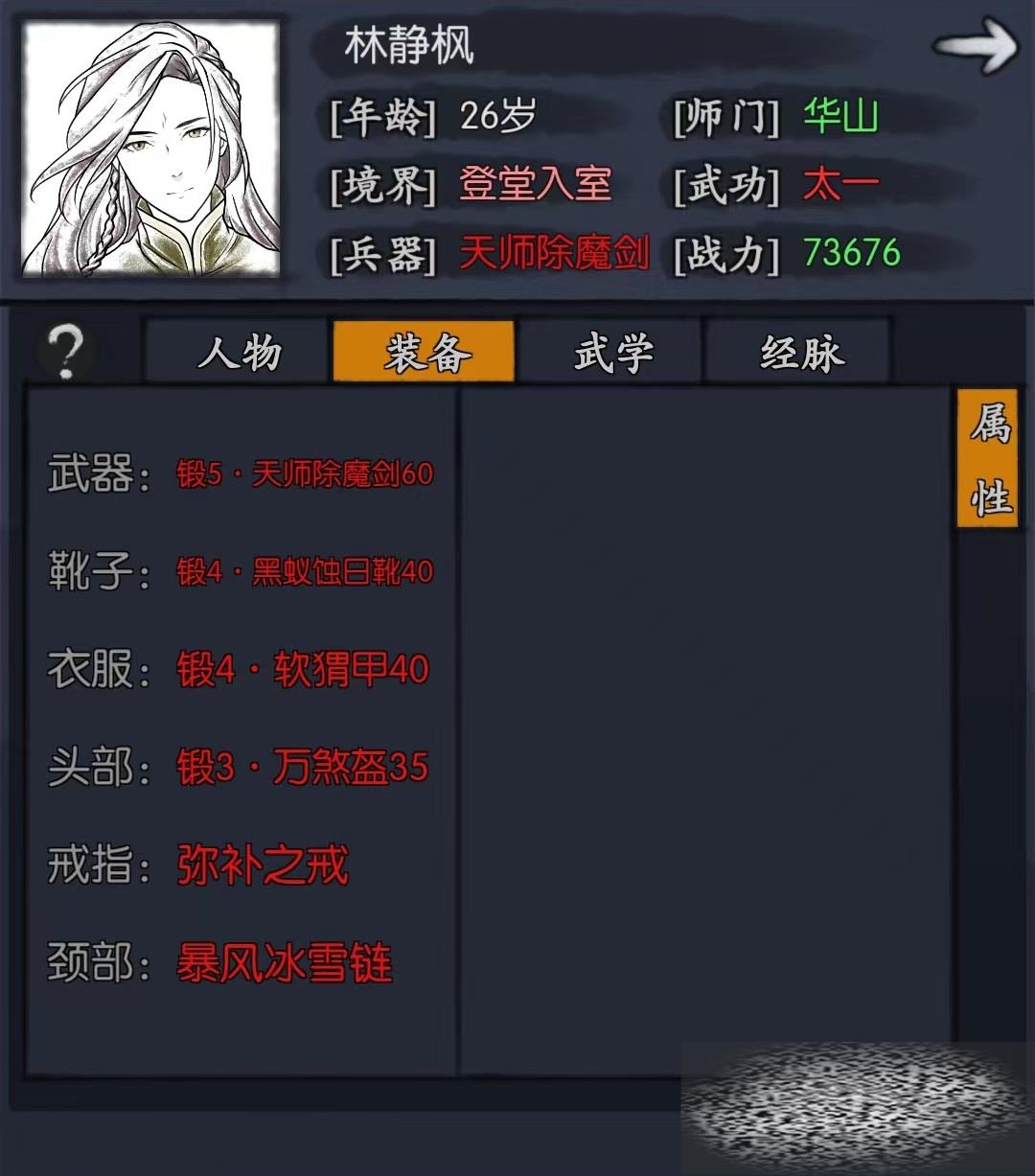Select the 装备 tab
The width and height of the screenshot is (1035, 1176).
[425, 353]
